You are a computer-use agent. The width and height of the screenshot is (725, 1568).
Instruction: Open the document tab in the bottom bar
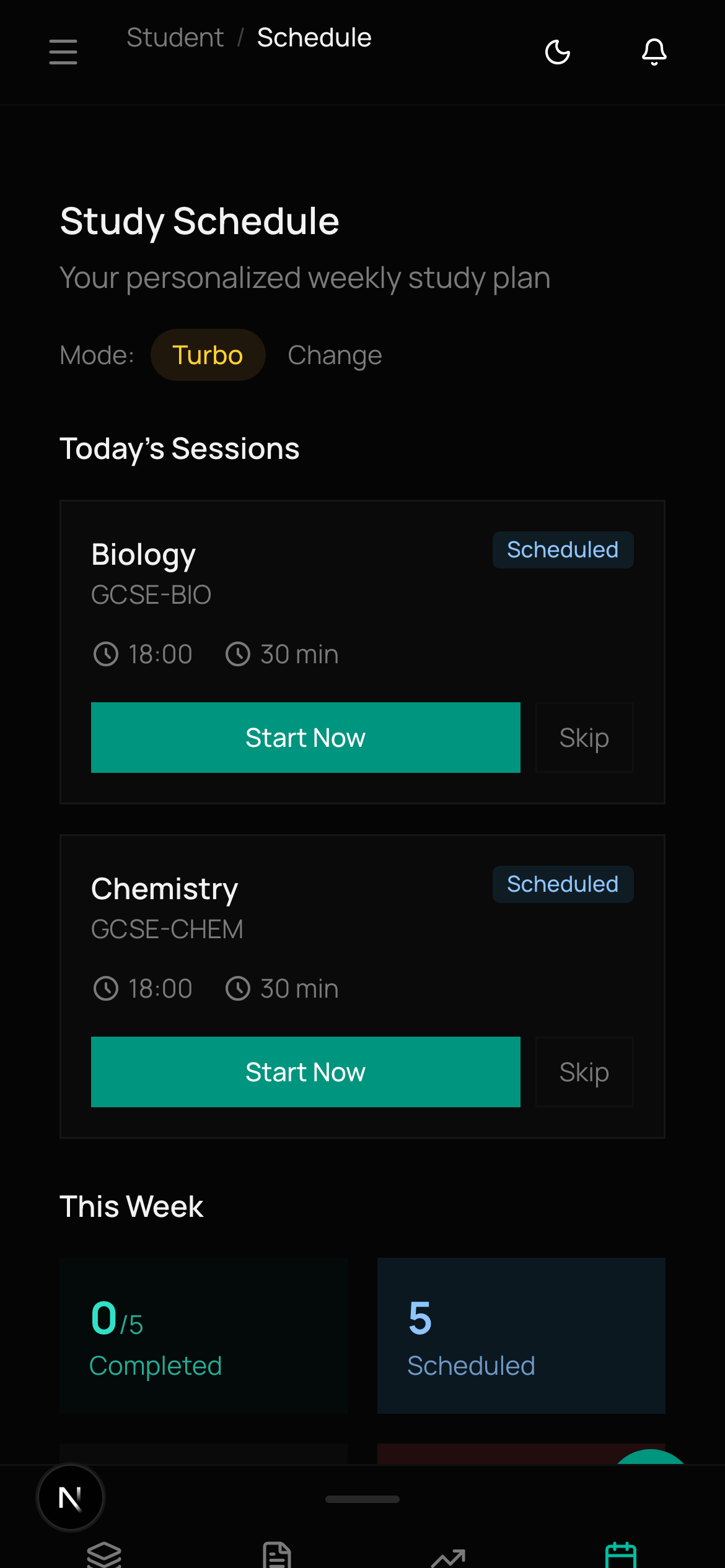276,1554
